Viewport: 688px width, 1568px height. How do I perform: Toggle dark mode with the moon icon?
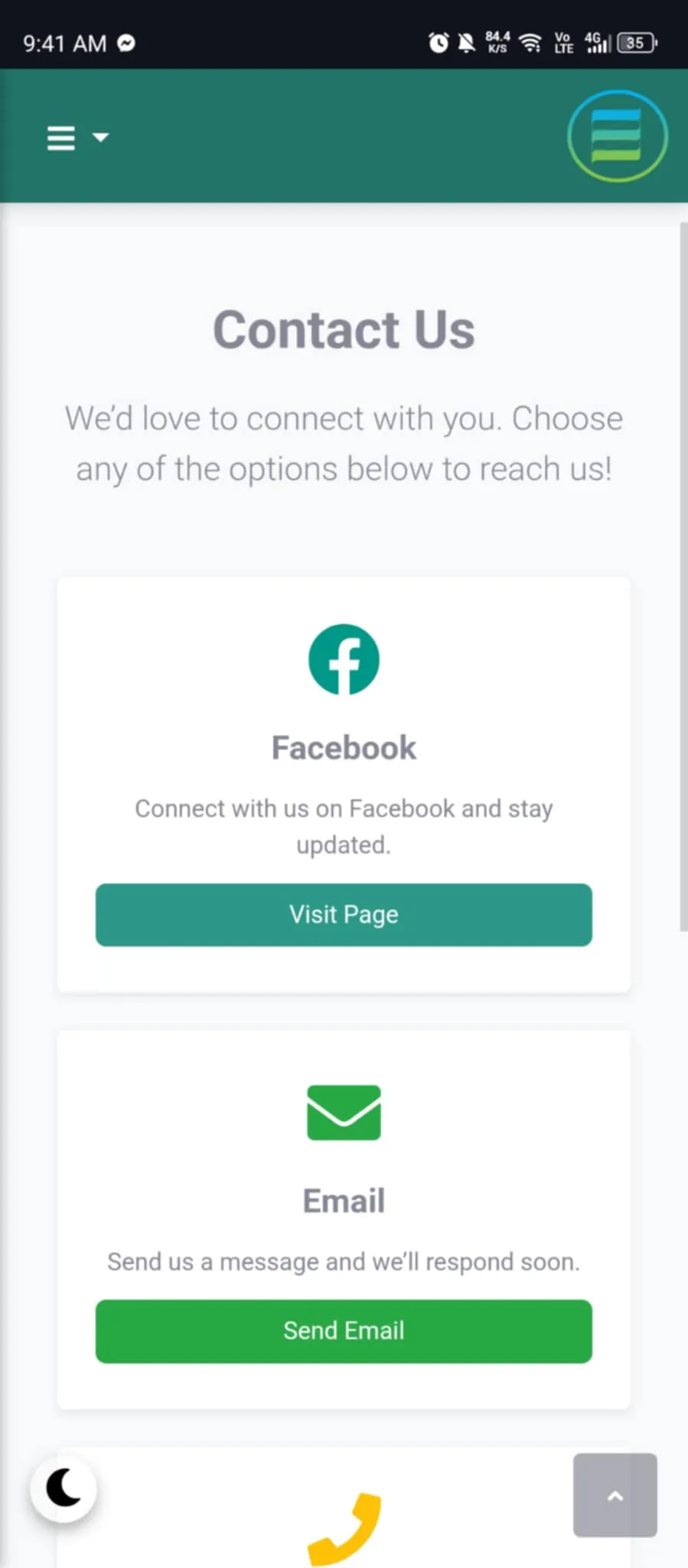(64, 1488)
